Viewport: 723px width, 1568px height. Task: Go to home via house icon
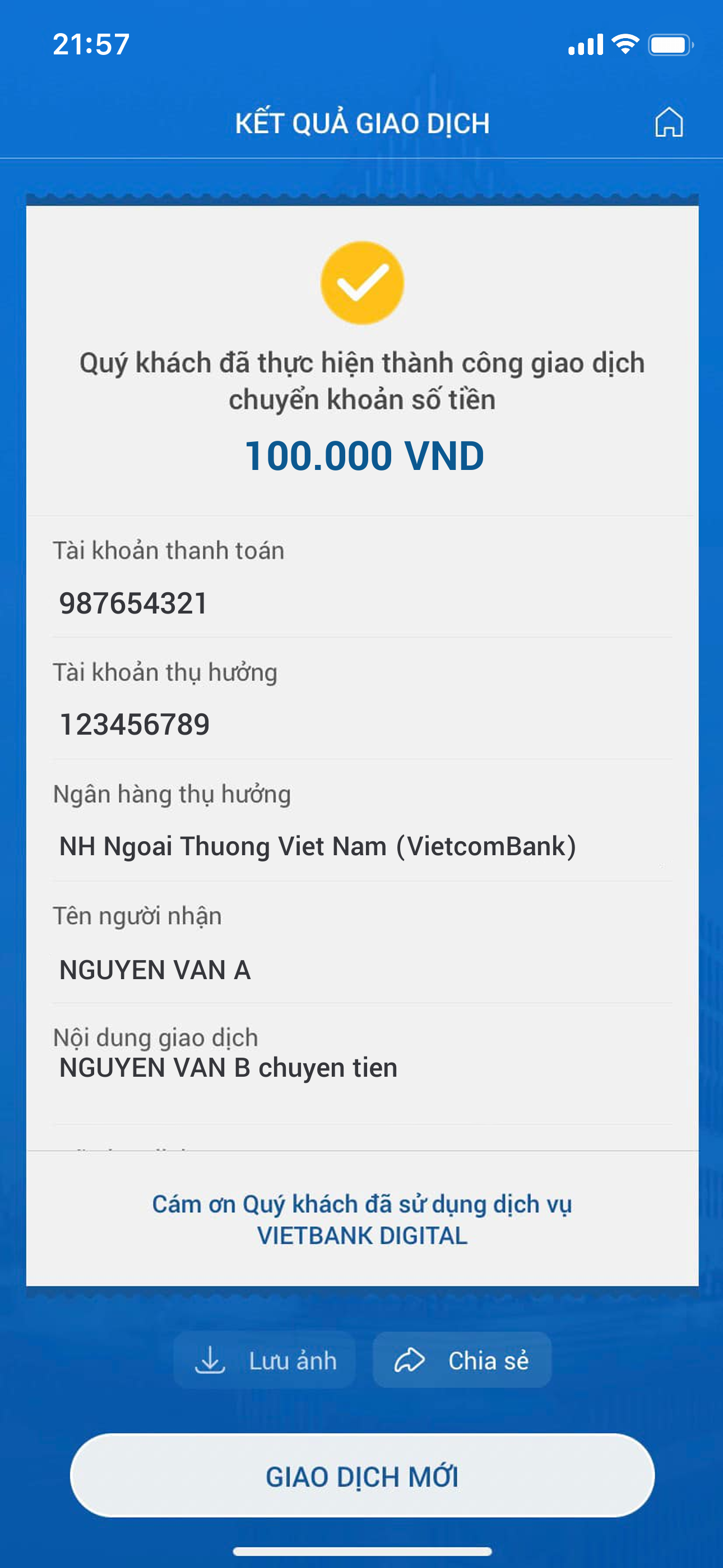[668, 122]
